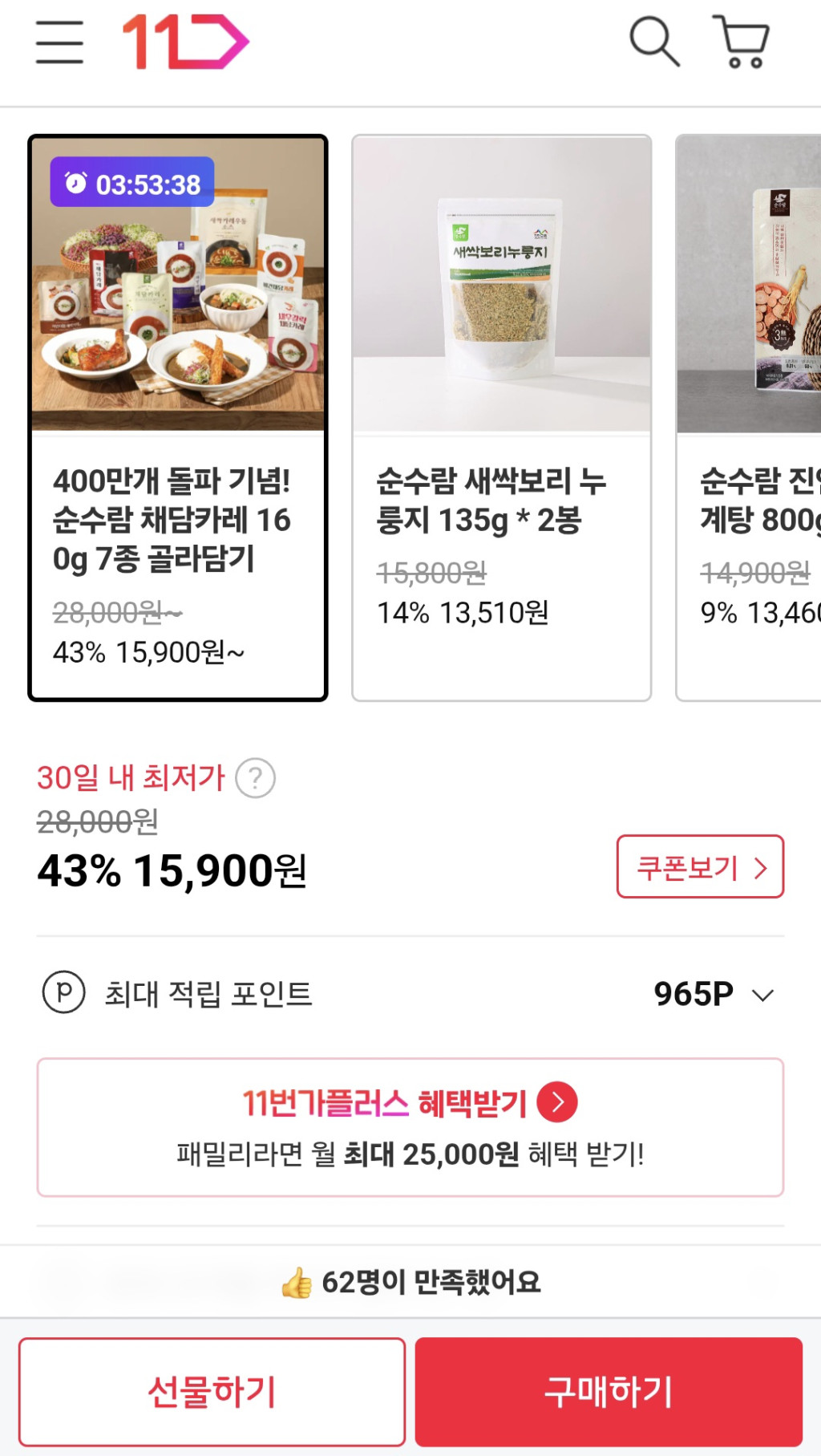Tap the 쿠폰보기 button
821x1456 pixels.
[x=700, y=867]
